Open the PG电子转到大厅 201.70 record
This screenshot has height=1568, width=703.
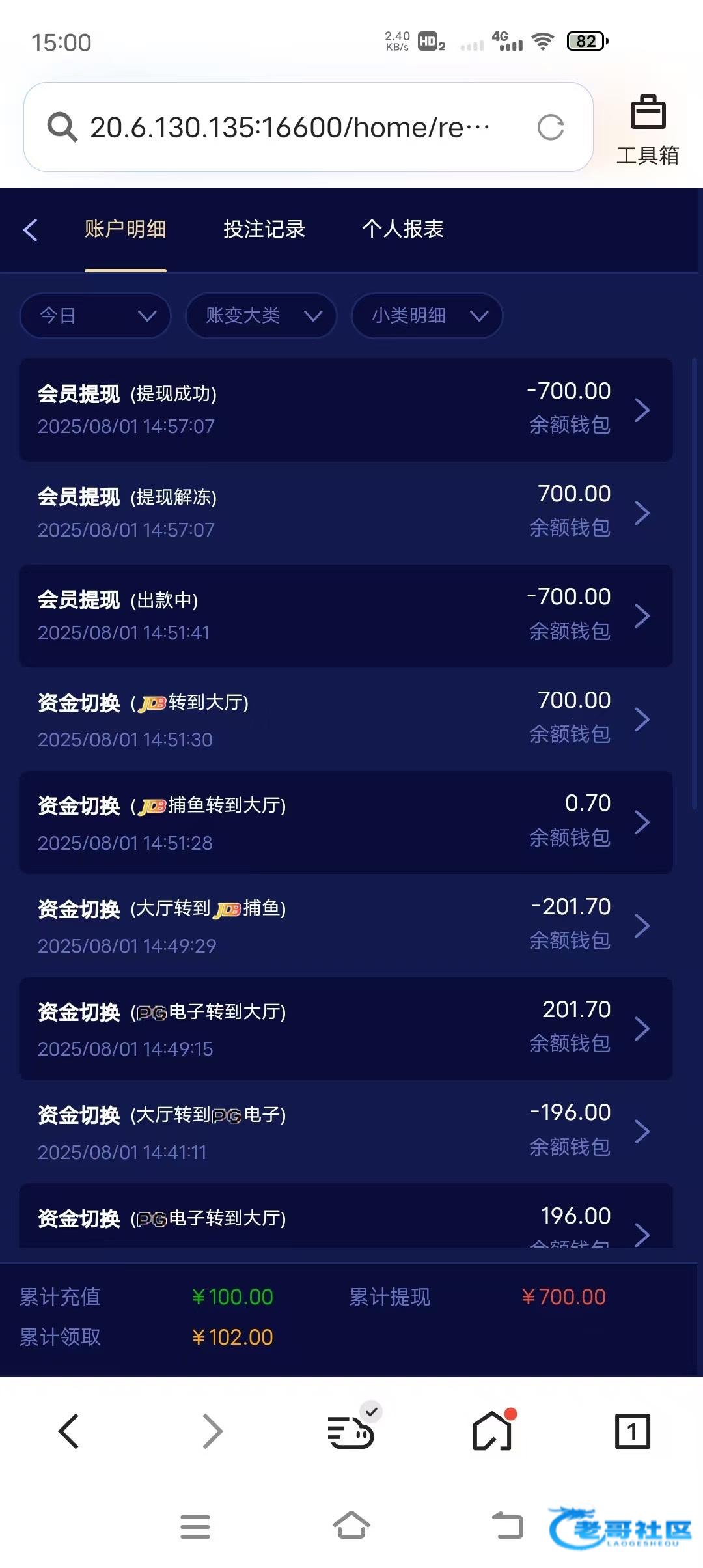346,1028
